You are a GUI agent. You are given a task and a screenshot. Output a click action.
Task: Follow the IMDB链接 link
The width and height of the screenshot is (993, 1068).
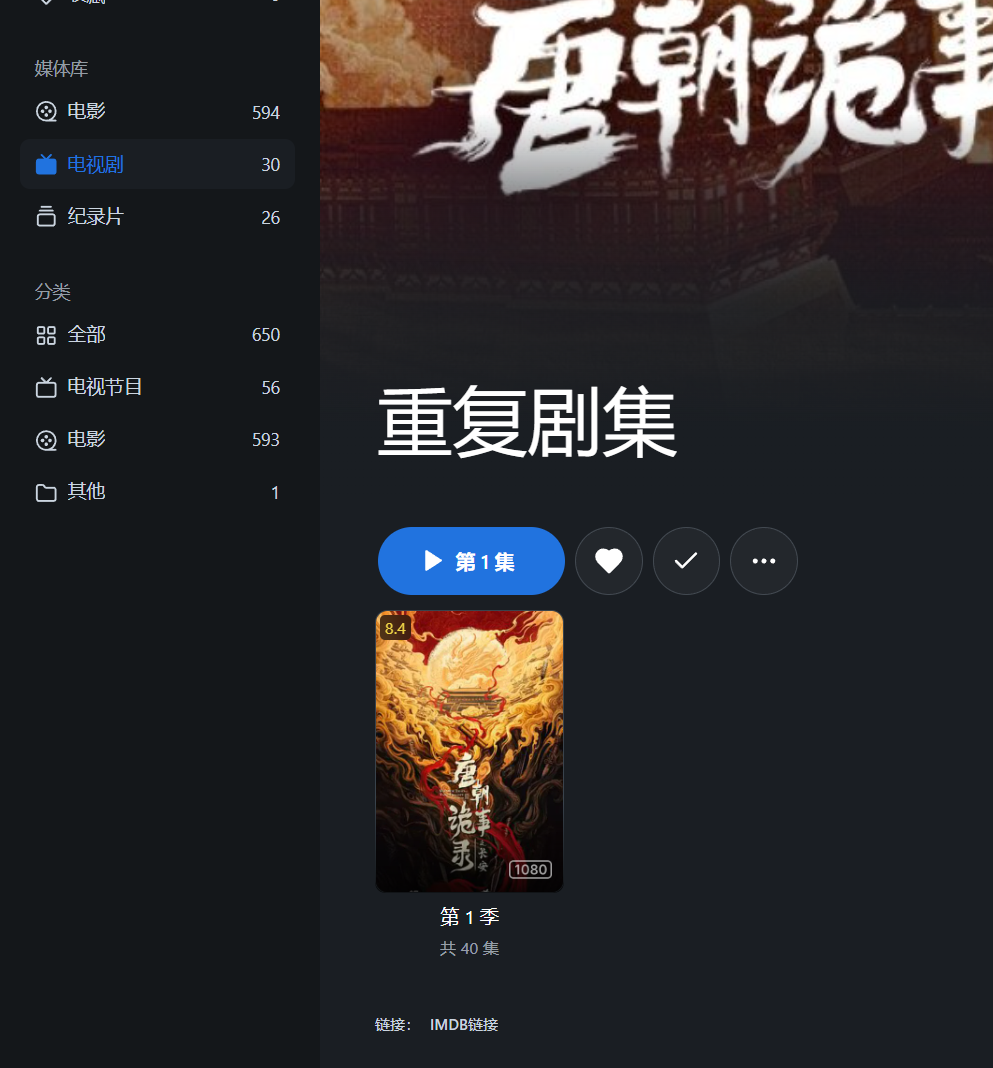(464, 1025)
